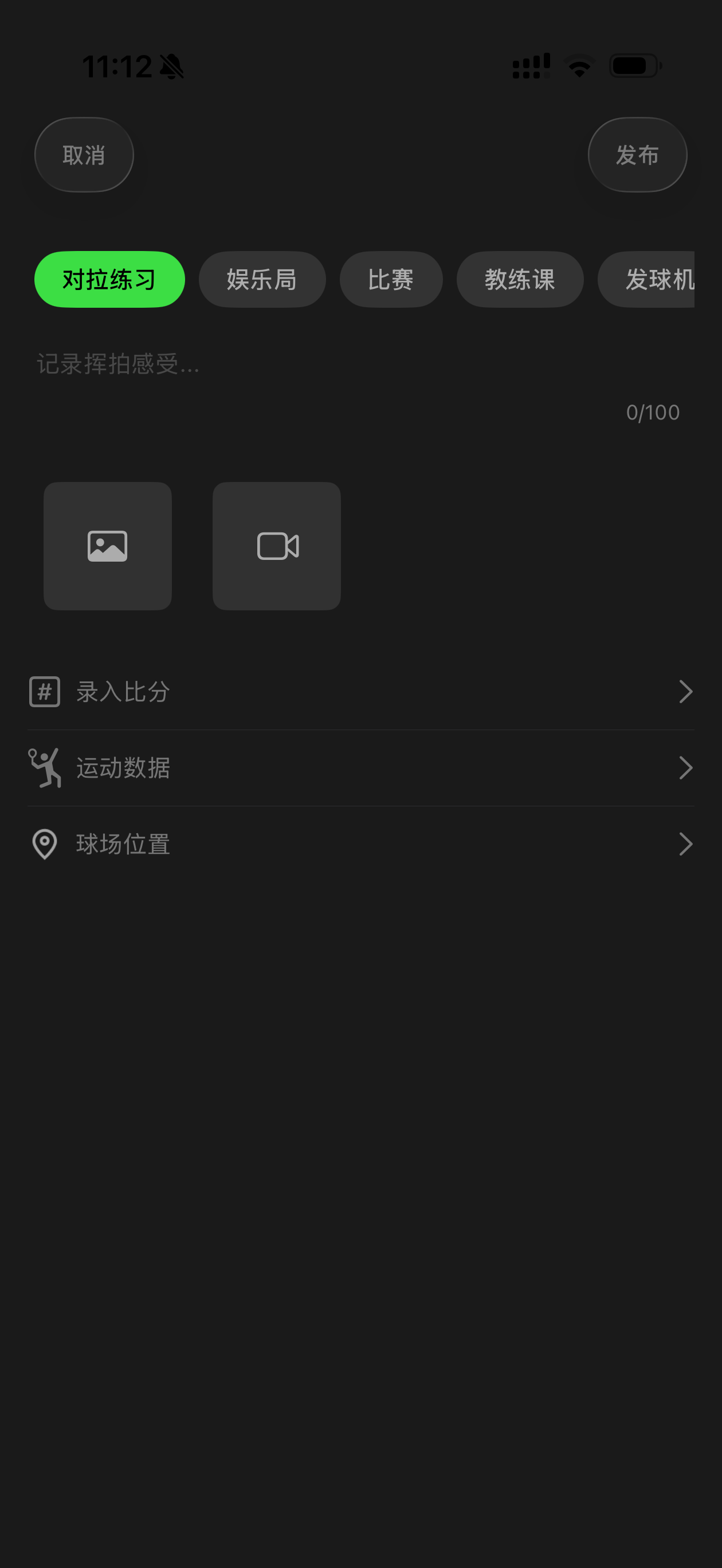Click the Wi-Fi icon in the status bar
722x1568 pixels.
click(x=578, y=66)
